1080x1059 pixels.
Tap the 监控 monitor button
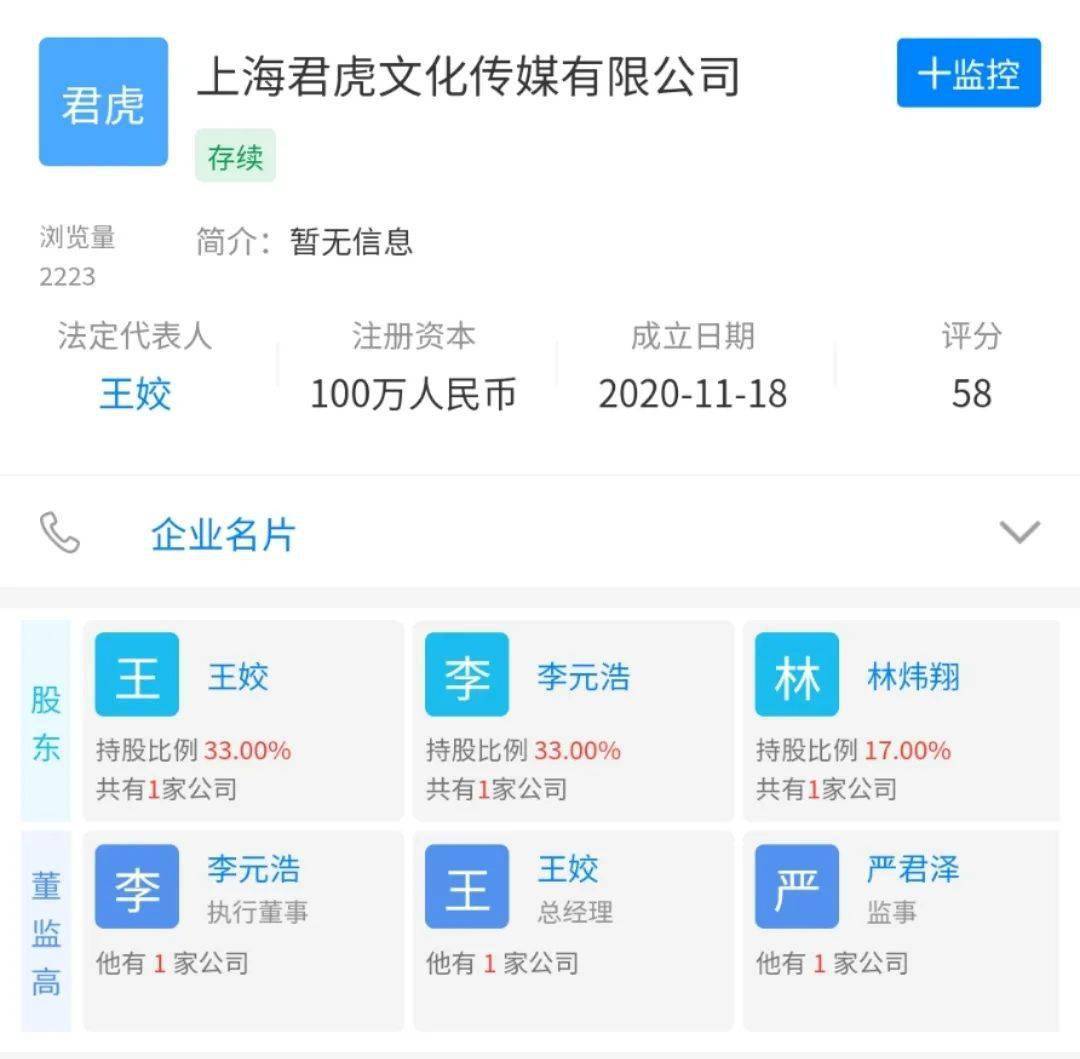coord(968,73)
